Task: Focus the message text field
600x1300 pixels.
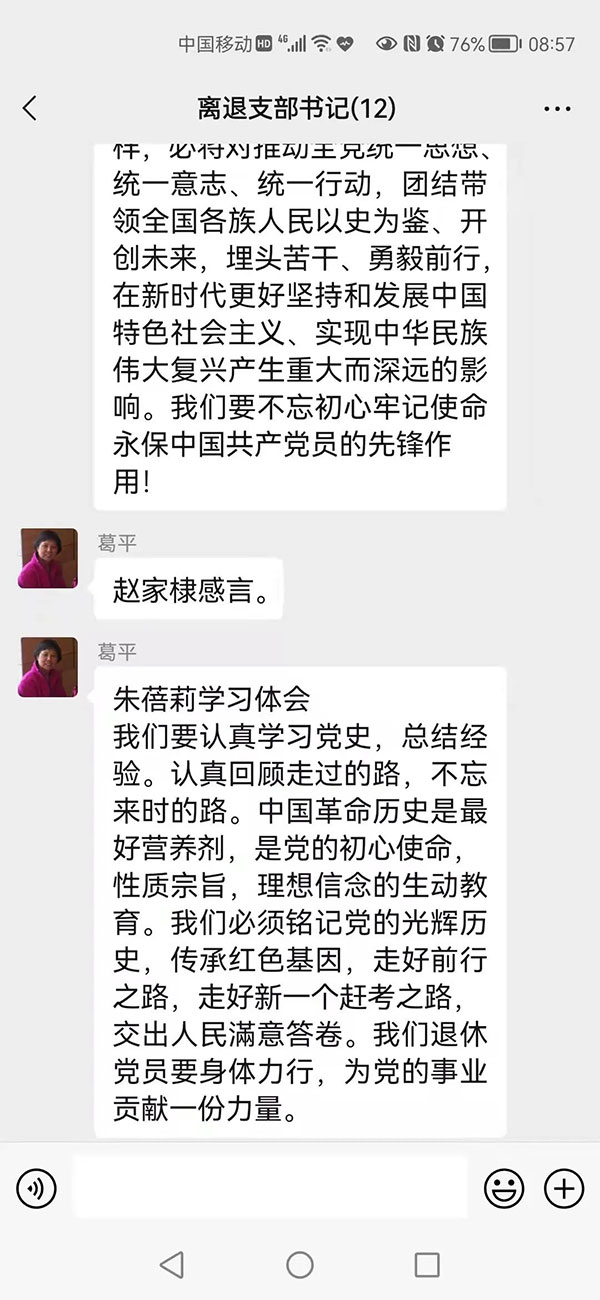Action: 270,1188
